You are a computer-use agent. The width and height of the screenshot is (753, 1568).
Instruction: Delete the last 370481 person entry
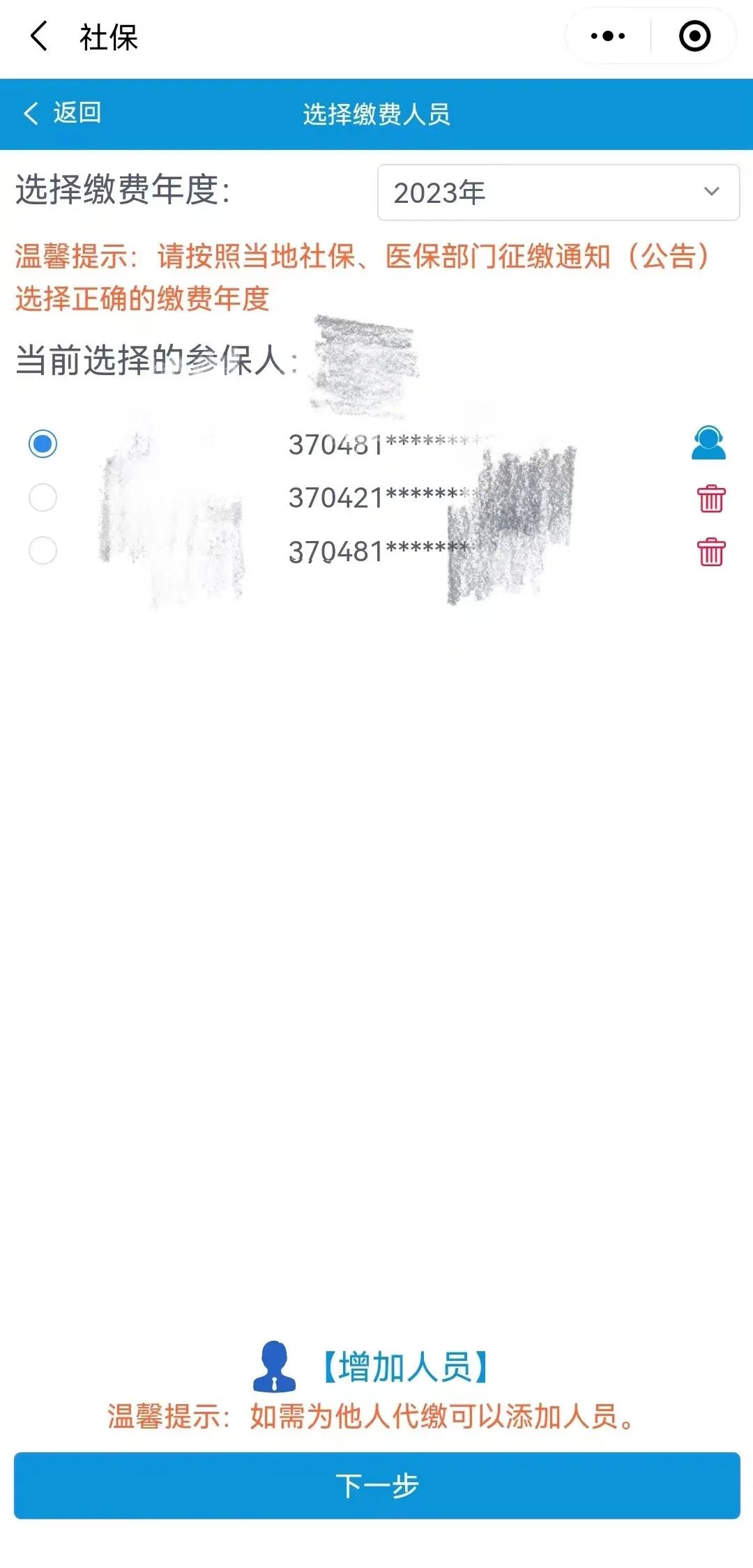[710, 551]
